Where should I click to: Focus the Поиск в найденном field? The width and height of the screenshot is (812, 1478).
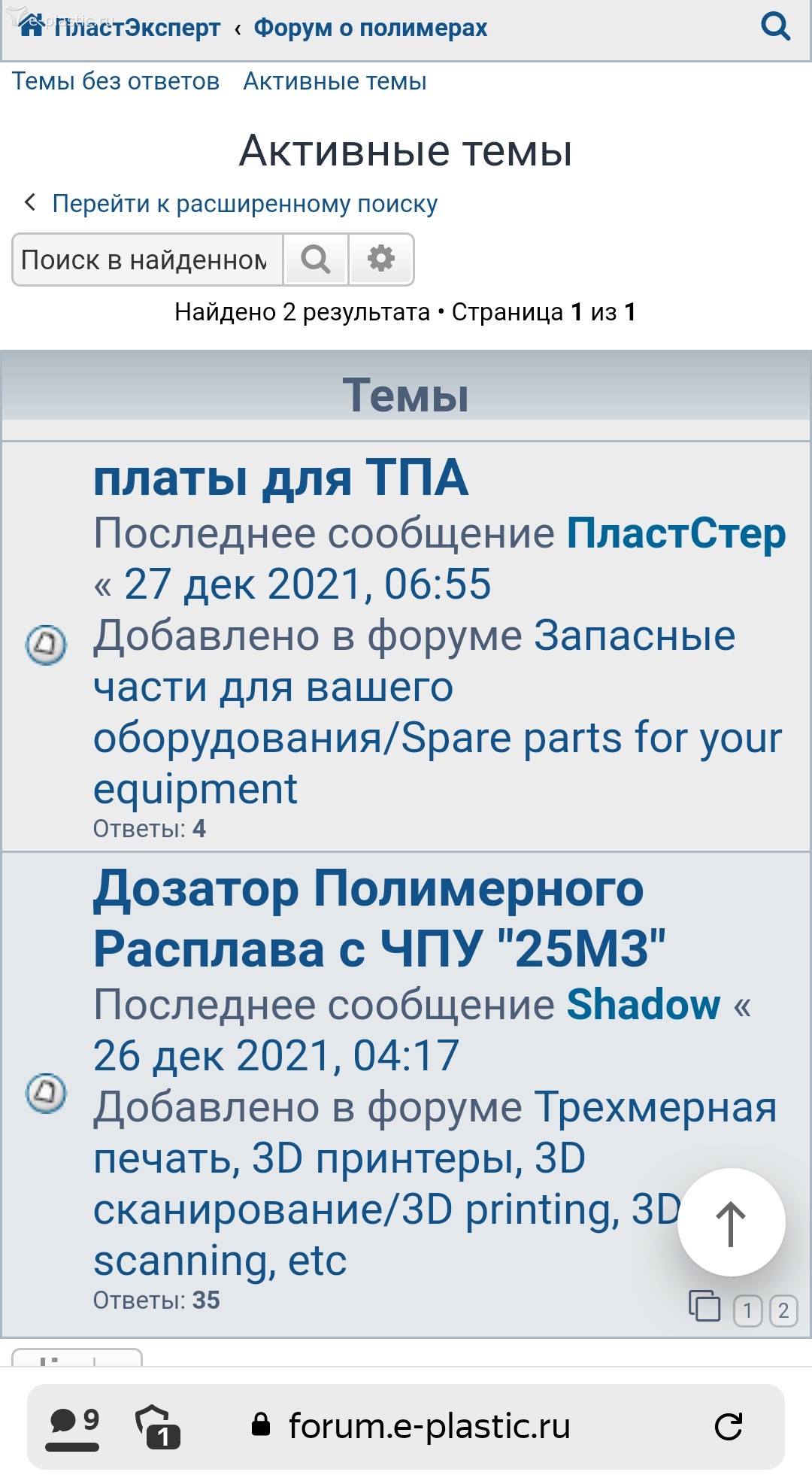pos(147,259)
